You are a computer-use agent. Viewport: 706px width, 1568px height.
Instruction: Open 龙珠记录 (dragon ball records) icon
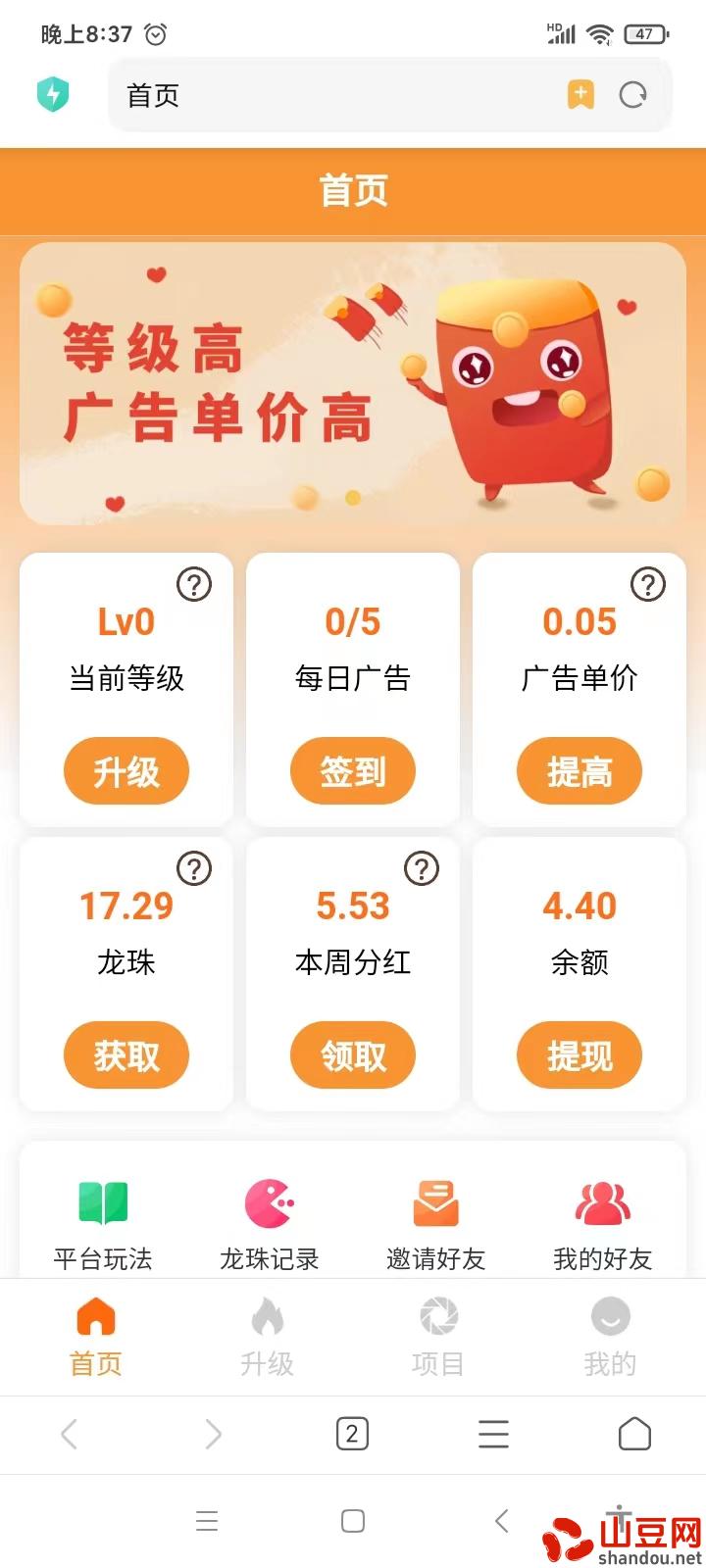point(269,1202)
